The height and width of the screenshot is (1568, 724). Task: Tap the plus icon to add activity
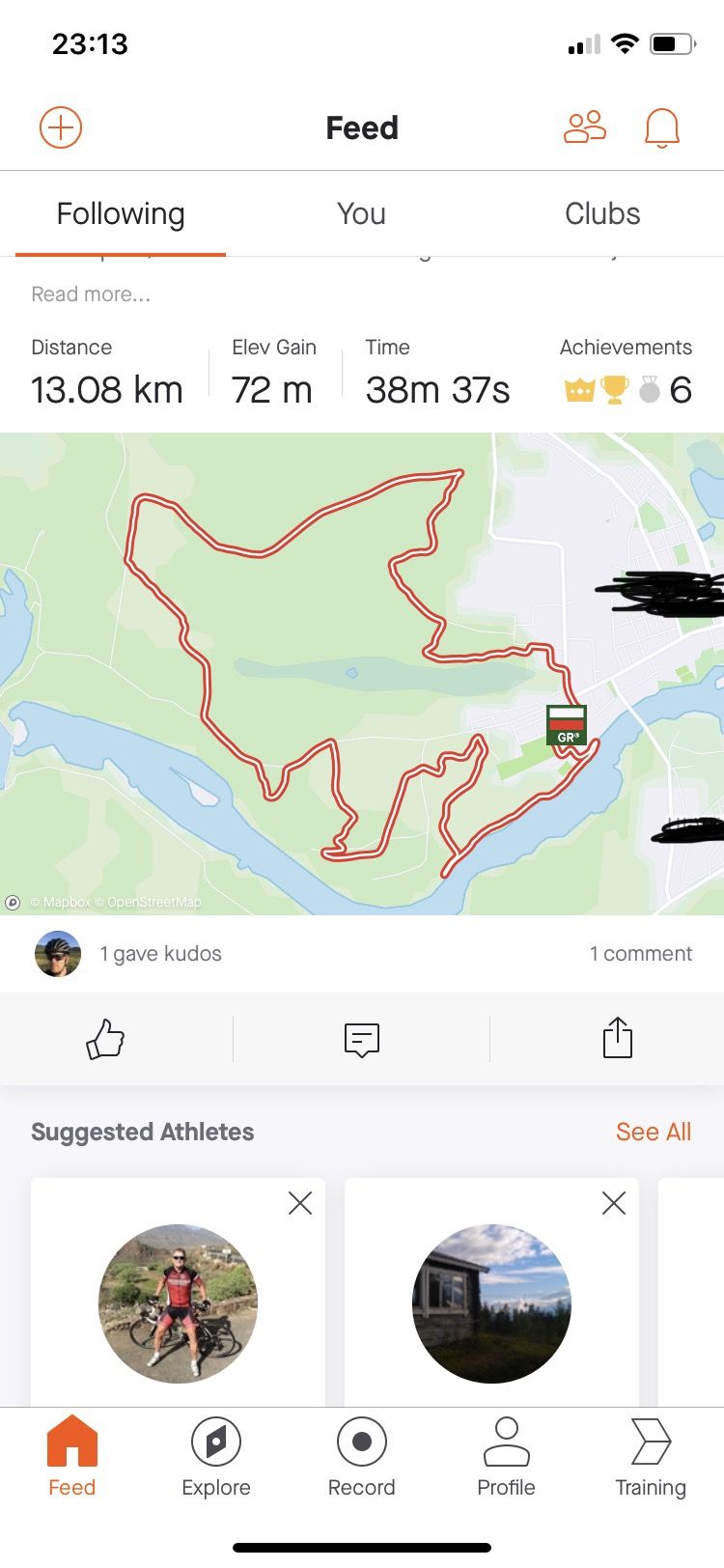tap(60, 127)
